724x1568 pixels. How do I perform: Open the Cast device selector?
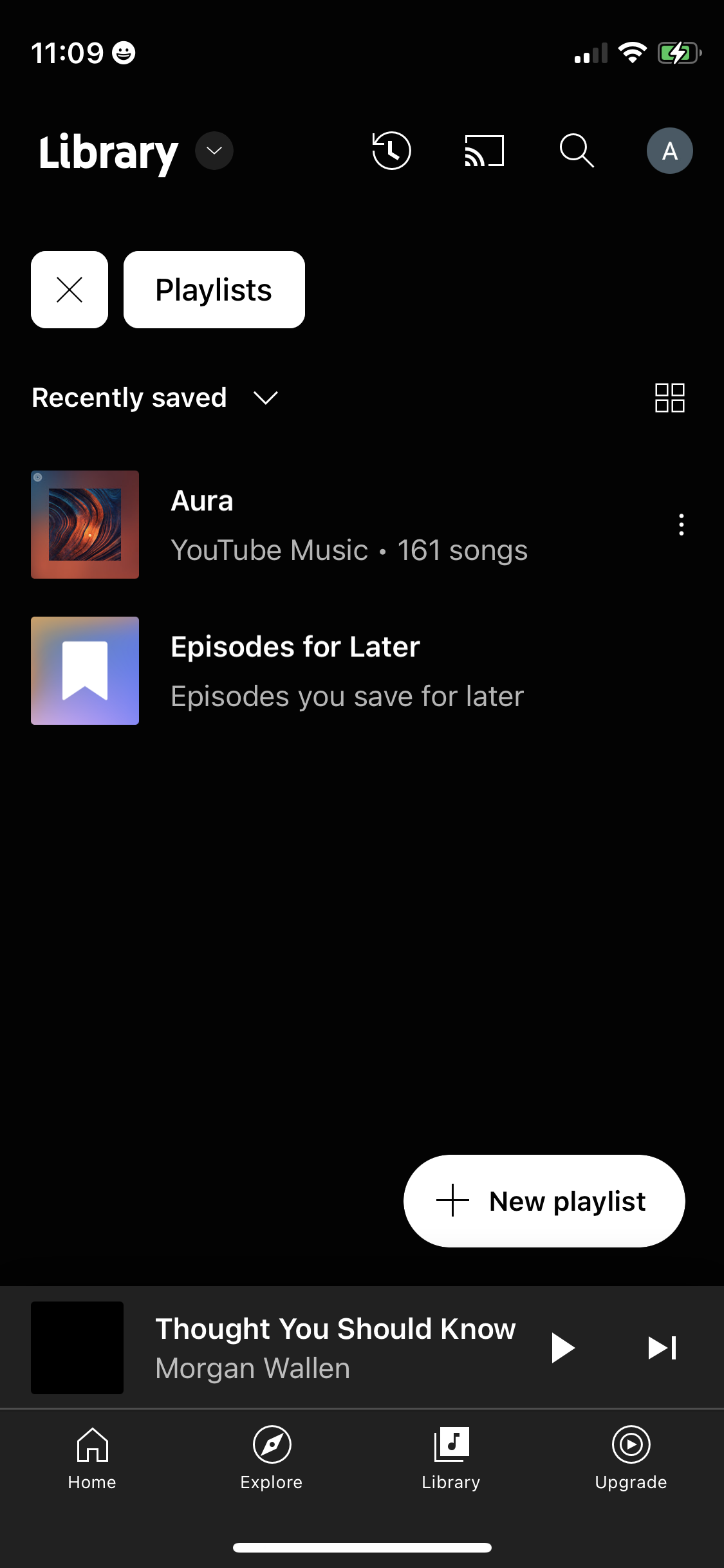[484, 150]
